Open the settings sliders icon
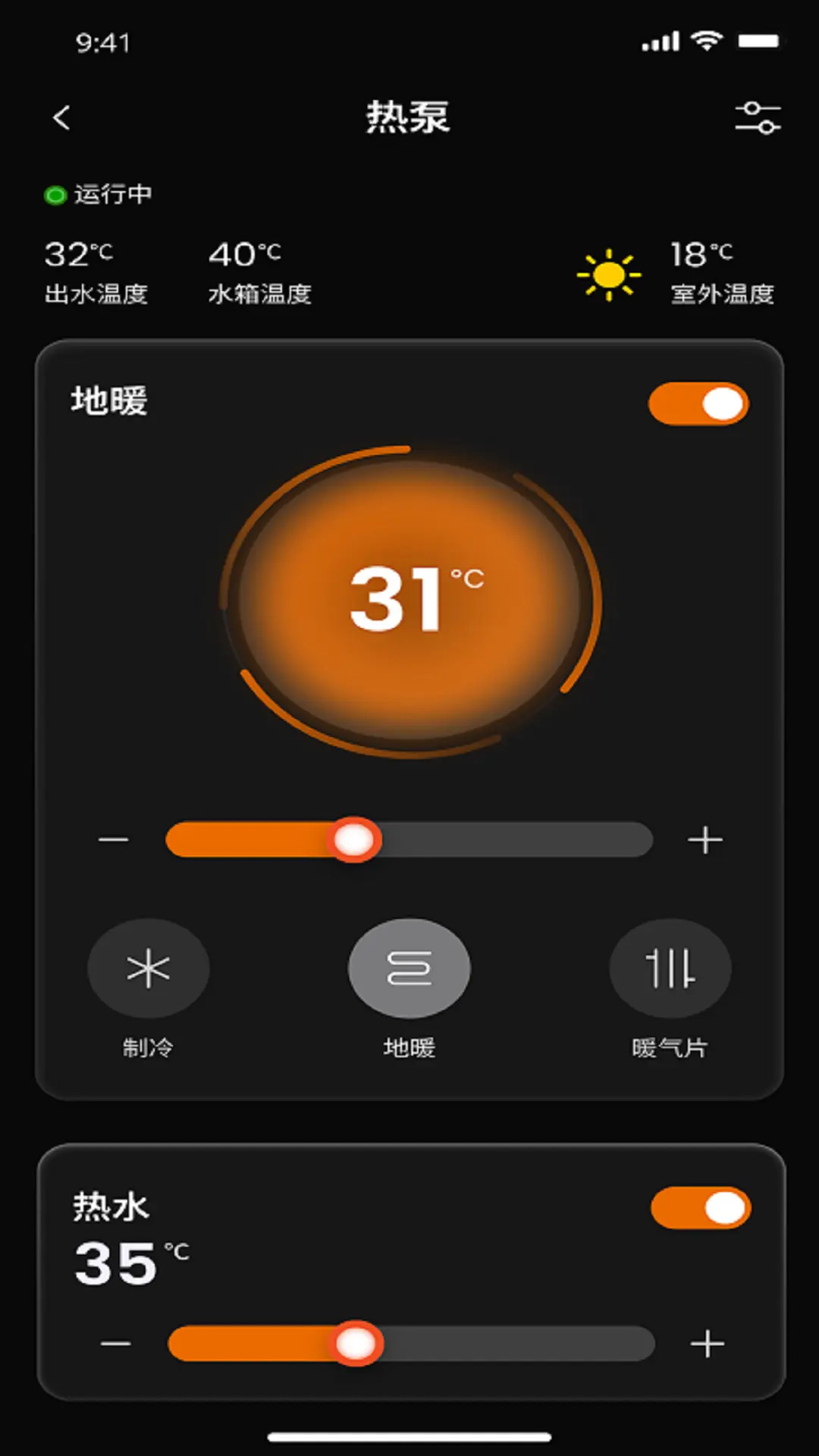Screen dimensions: 819x1456 (757, 118)
